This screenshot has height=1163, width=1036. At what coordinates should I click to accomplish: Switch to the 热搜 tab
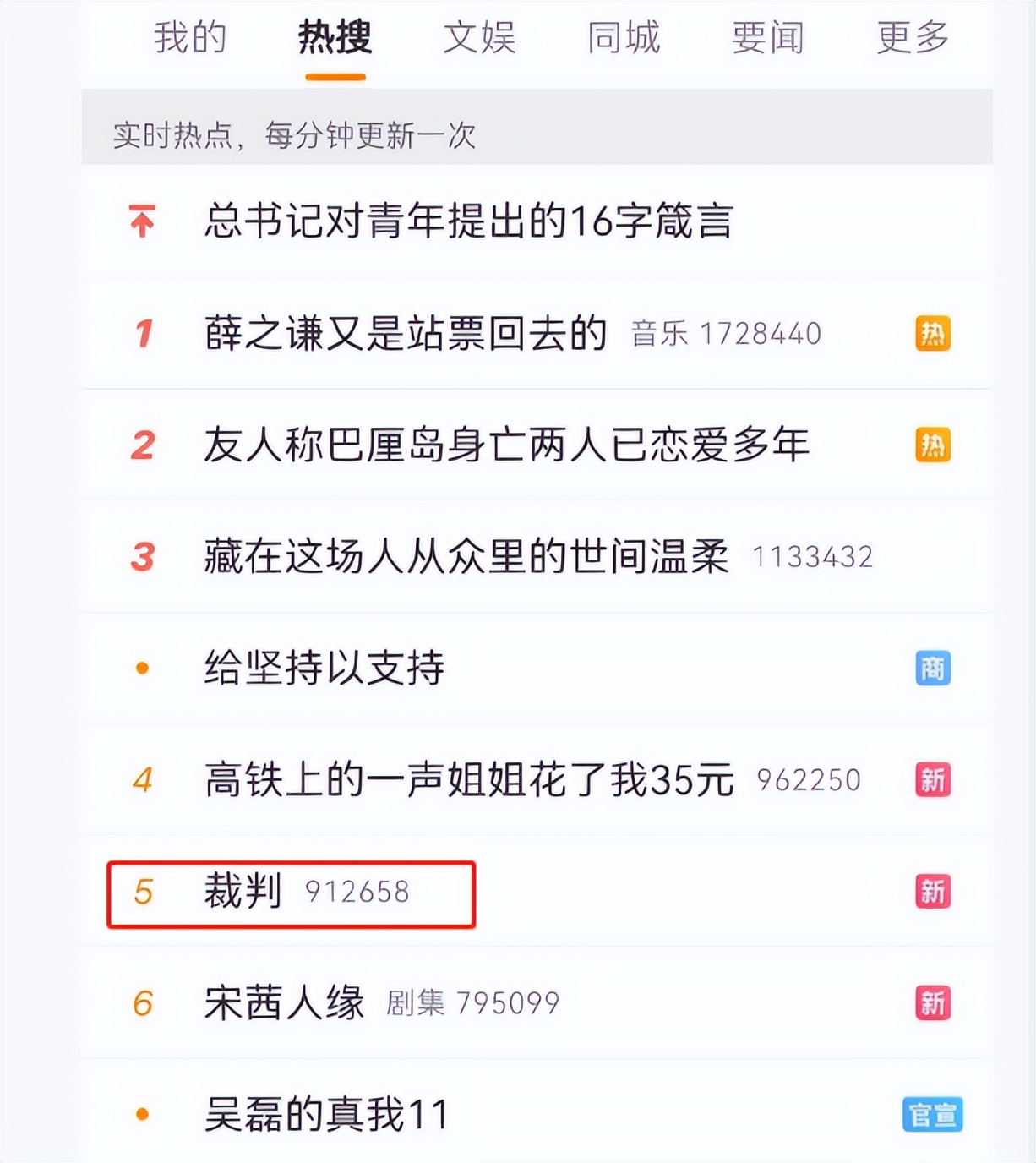tap(333, 38)
